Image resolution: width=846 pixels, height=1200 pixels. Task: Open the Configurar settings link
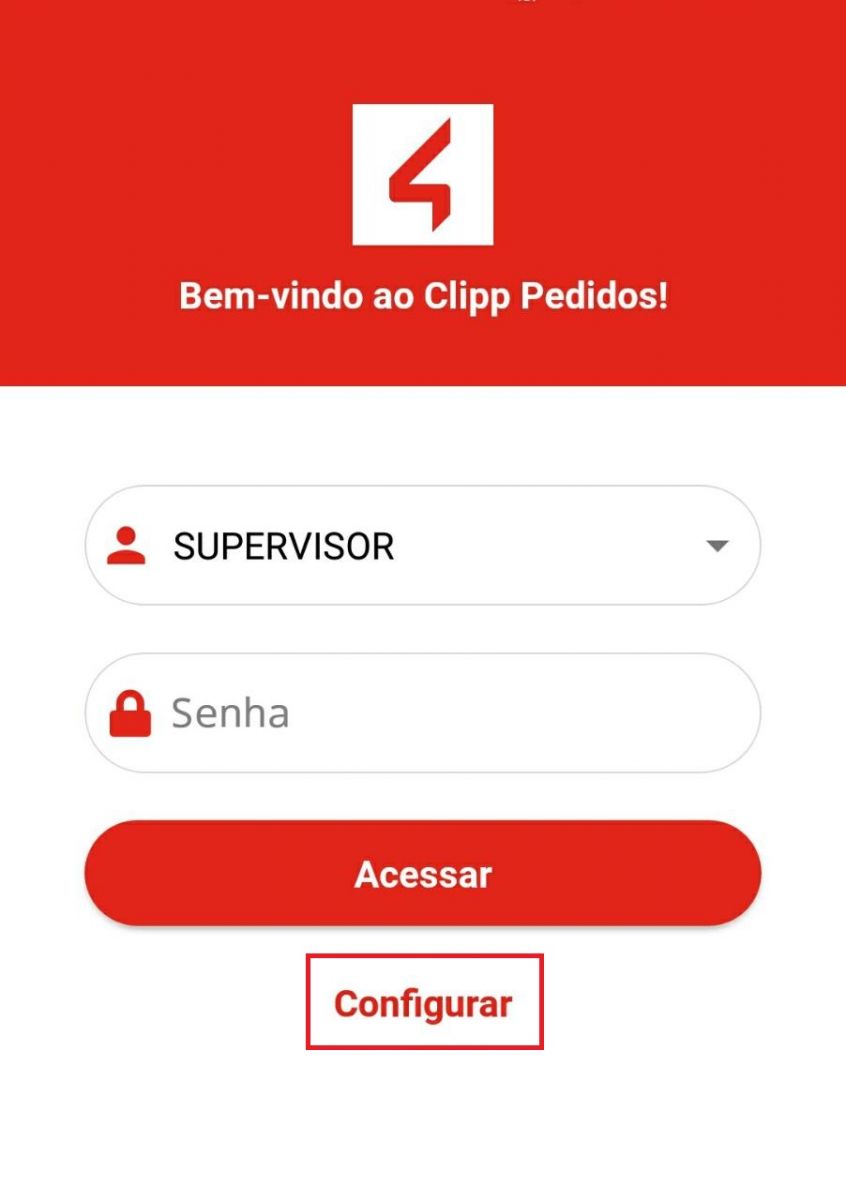(423, 1003)
